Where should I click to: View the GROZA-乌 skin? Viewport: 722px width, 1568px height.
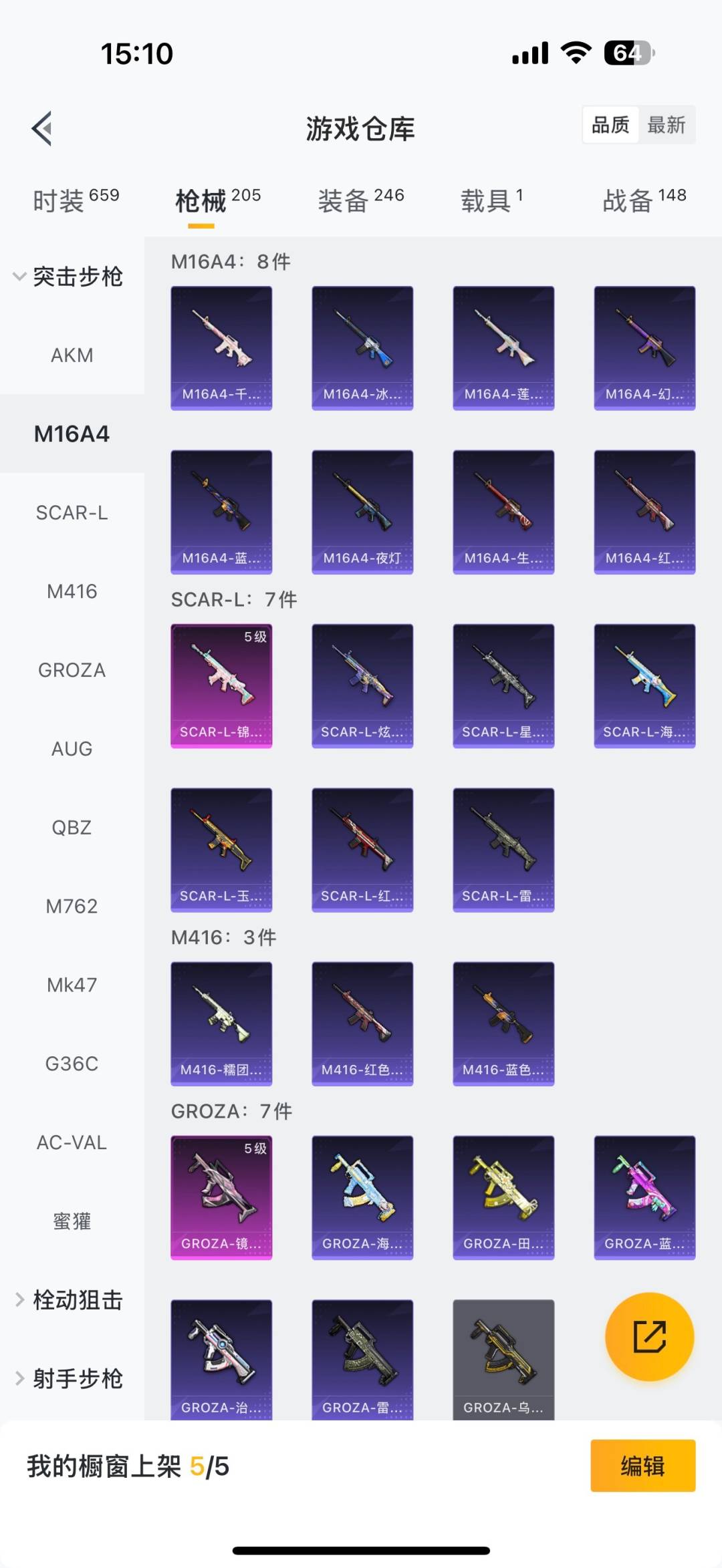pos(503,1358)
